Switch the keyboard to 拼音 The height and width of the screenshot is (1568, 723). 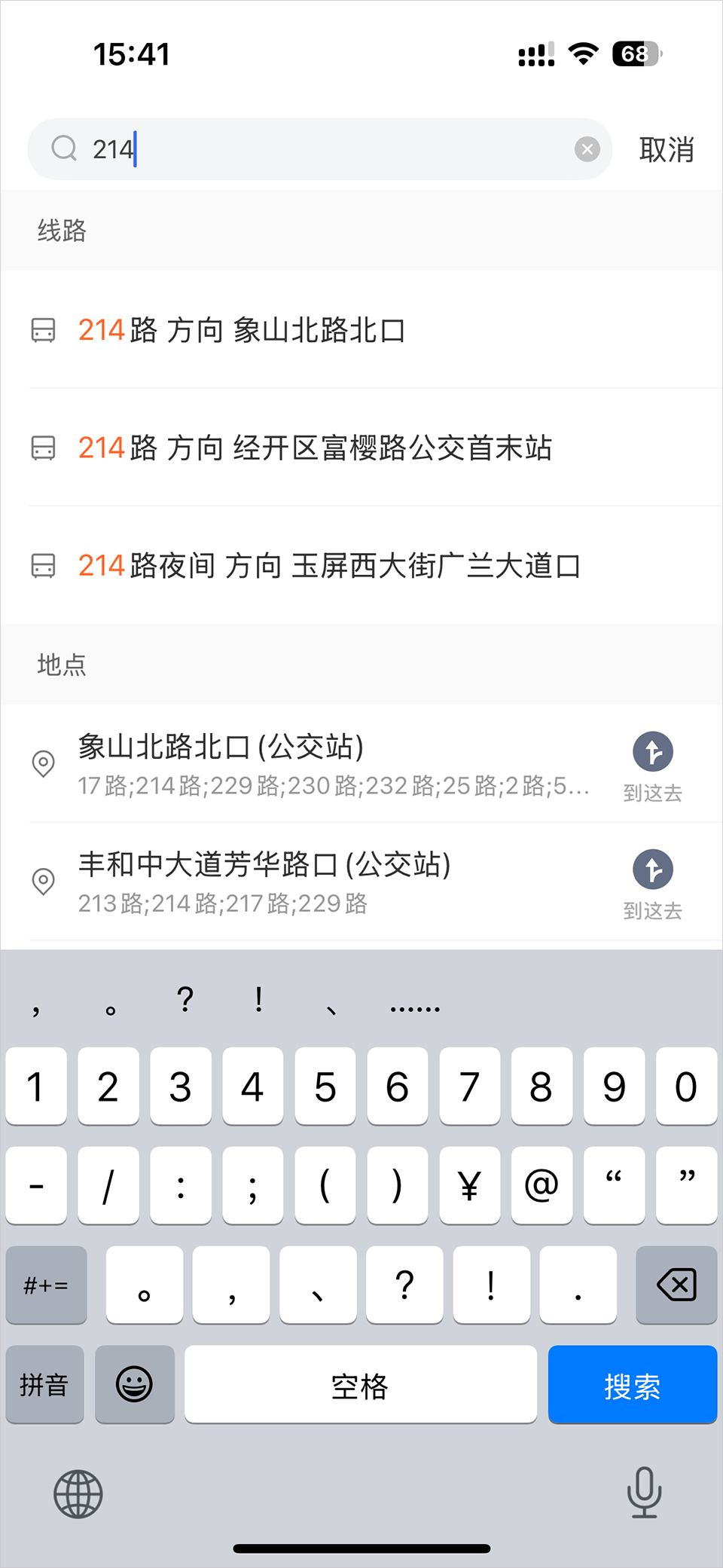click(44, 1385)
